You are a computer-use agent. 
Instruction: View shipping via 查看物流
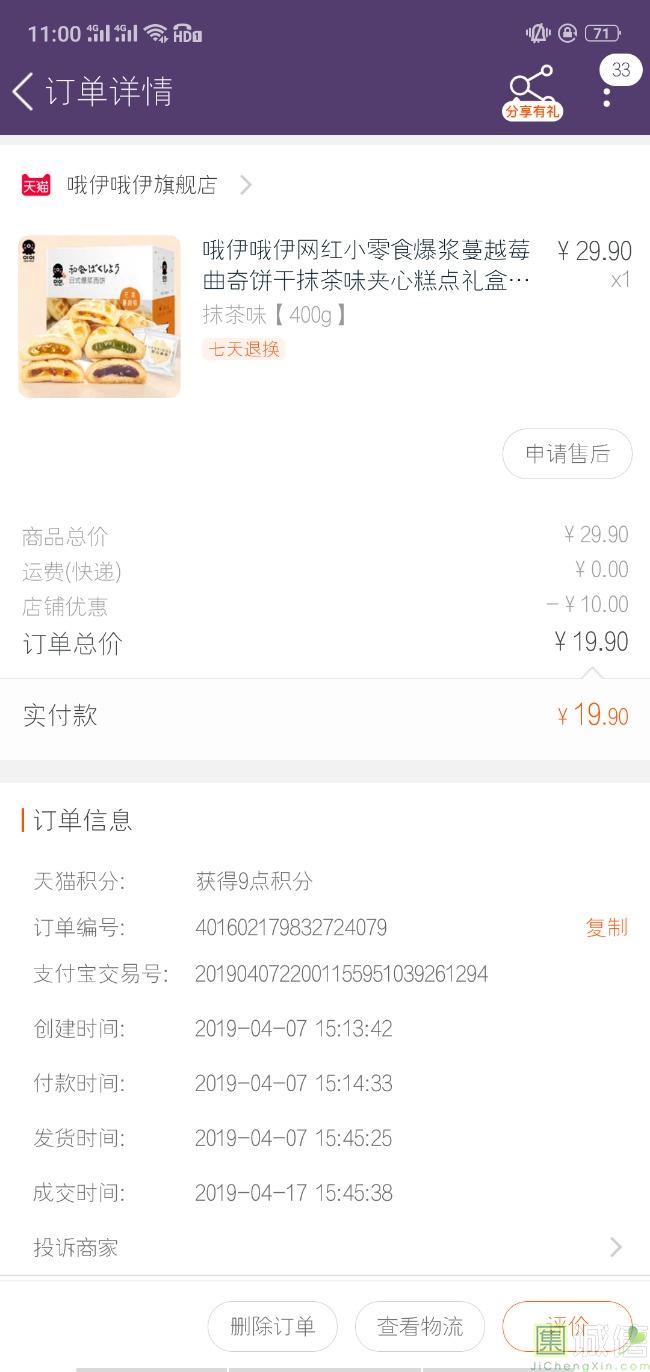click(420, 1326)
